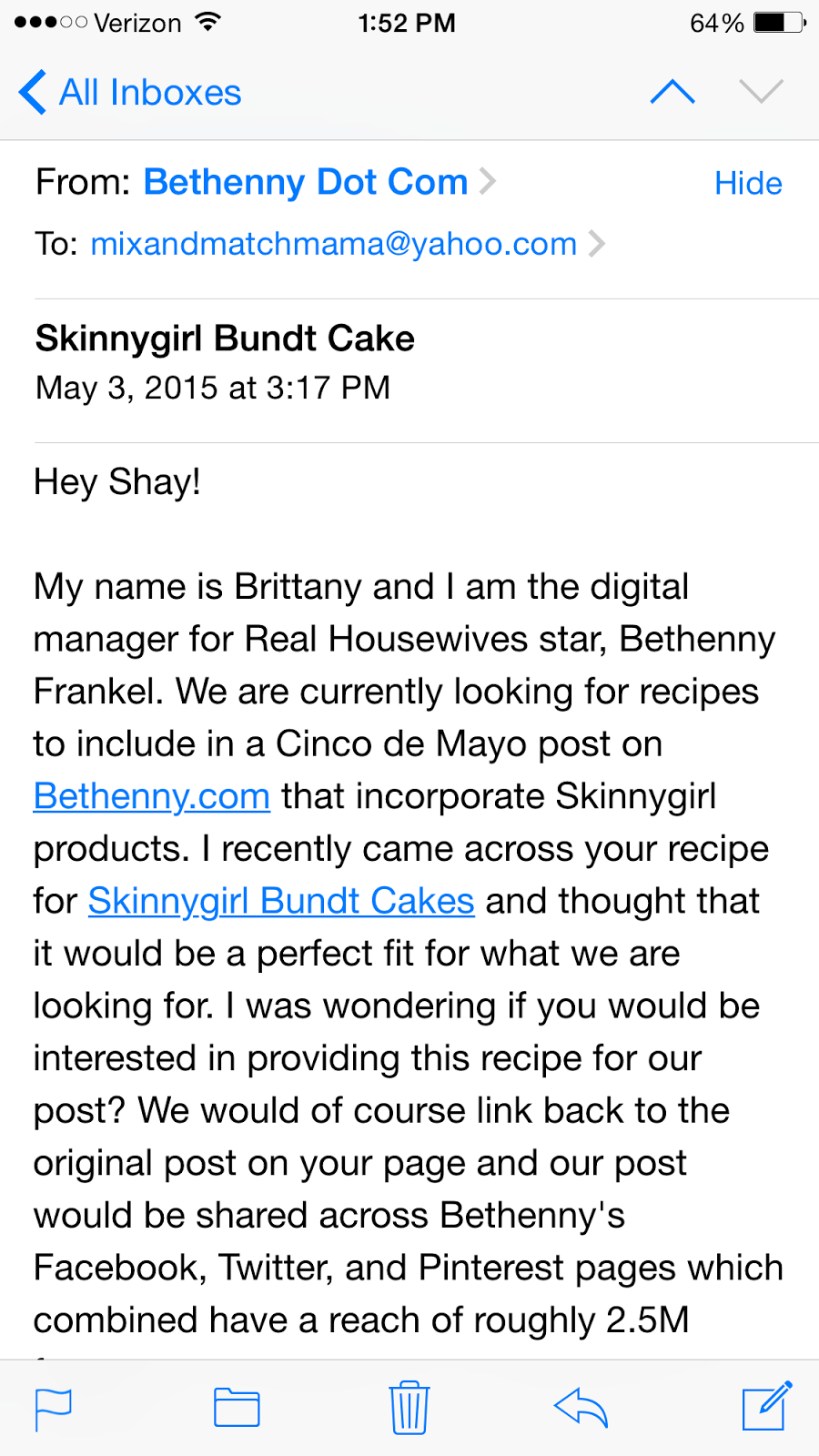Compose a new email
The height and width of the screenshot is (1456, 819).
[x=766, y=1407]
